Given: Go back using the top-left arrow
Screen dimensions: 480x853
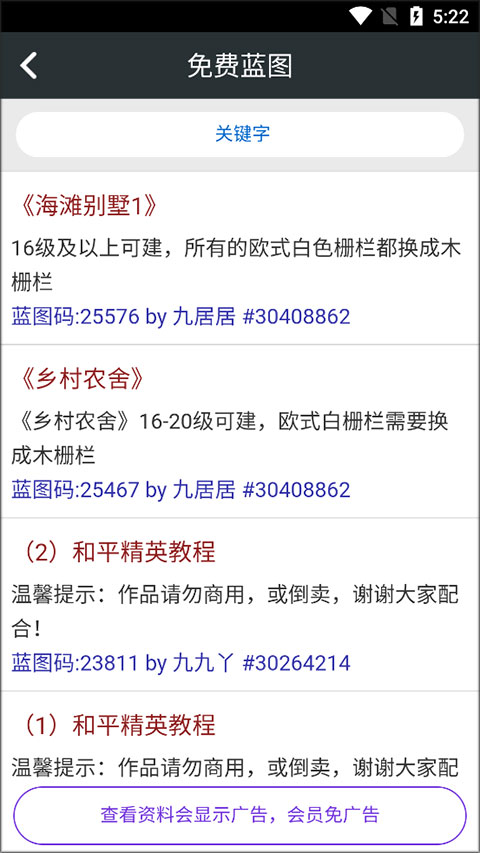Looking at the screenshot, I should coord(29,66).
